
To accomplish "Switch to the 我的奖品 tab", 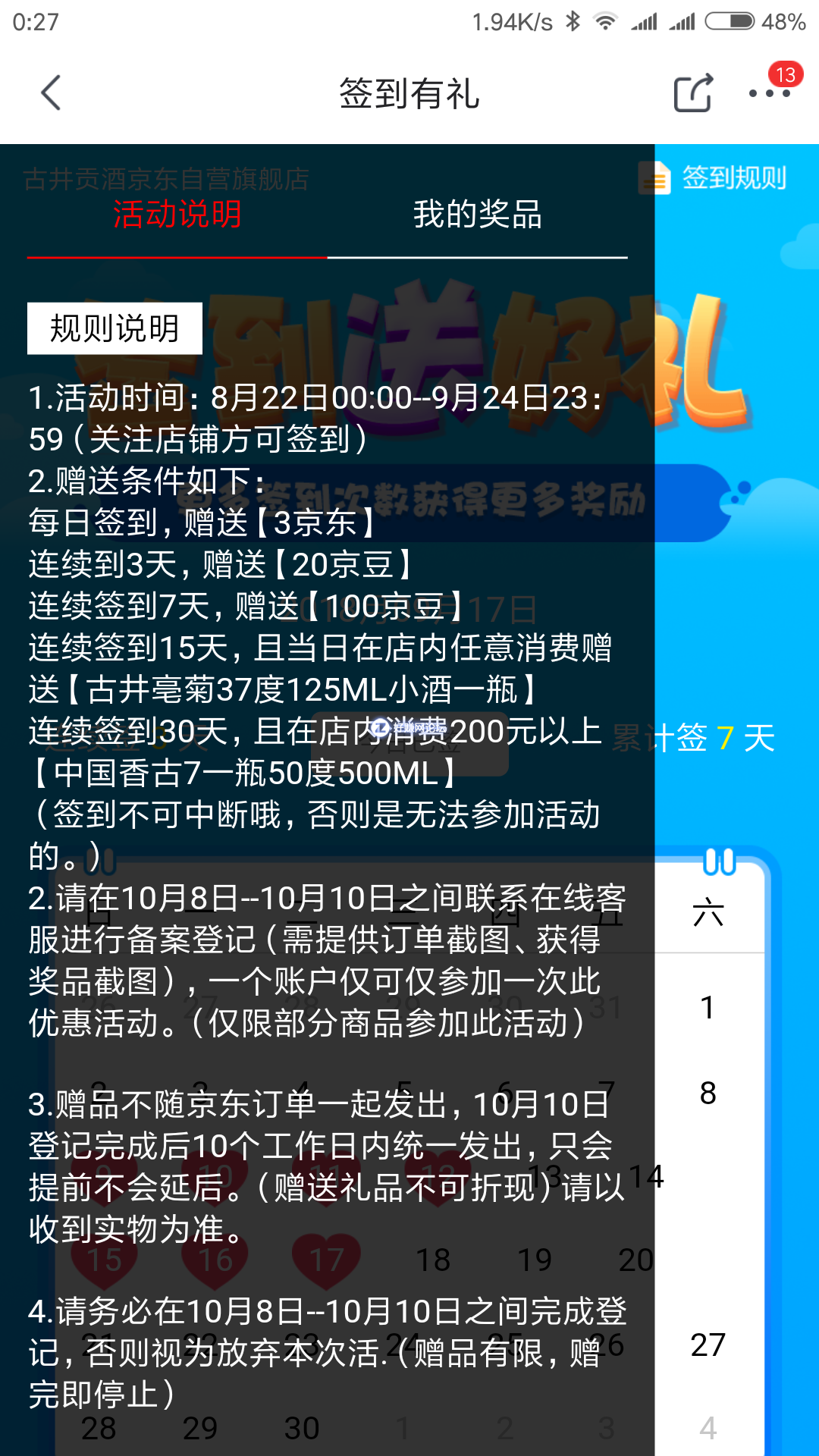I will click(477, 215).
